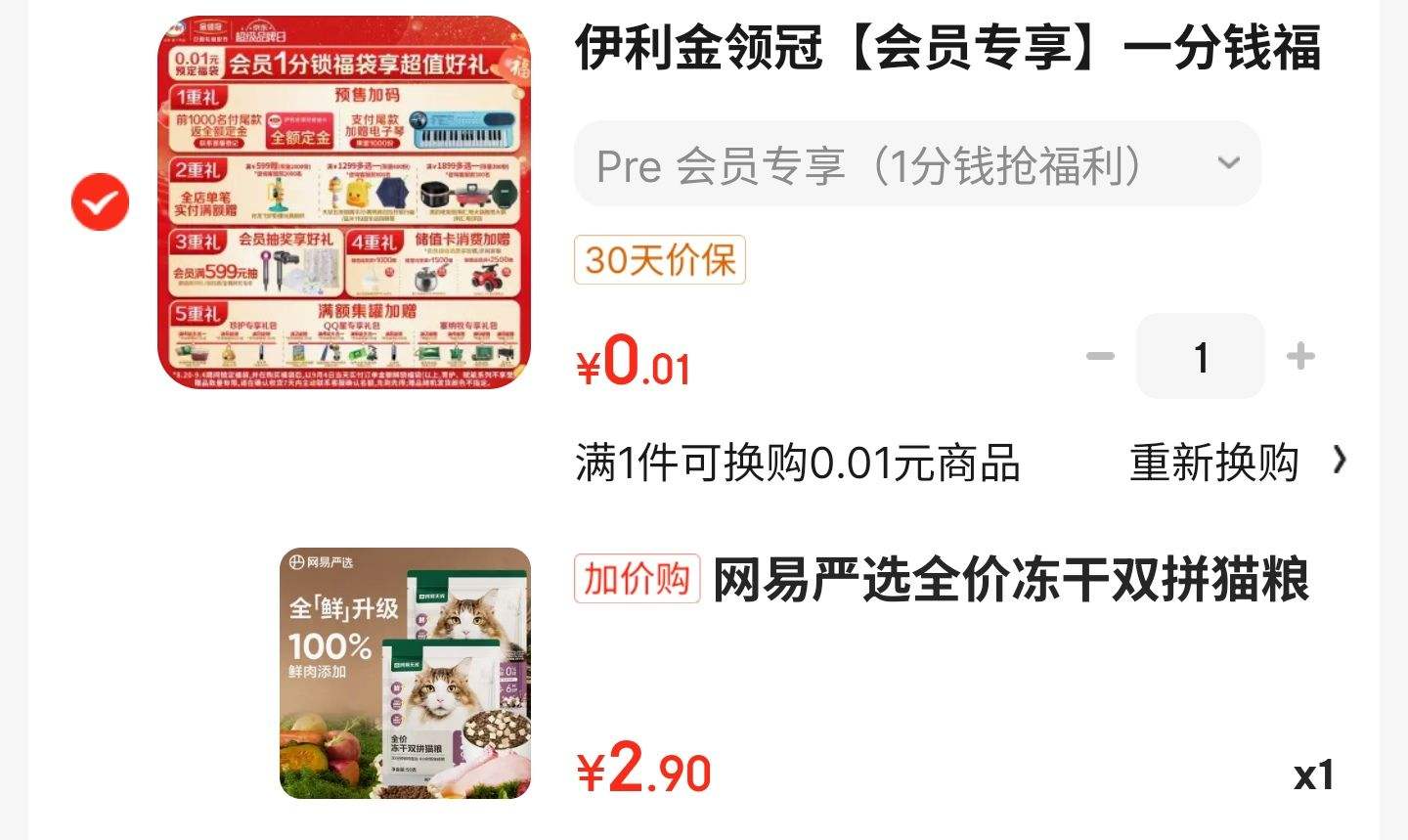Open the 伊利金领冠 product image
Image resolution: width=1408 pixels, height=840 pixels.
click(344, 202)
